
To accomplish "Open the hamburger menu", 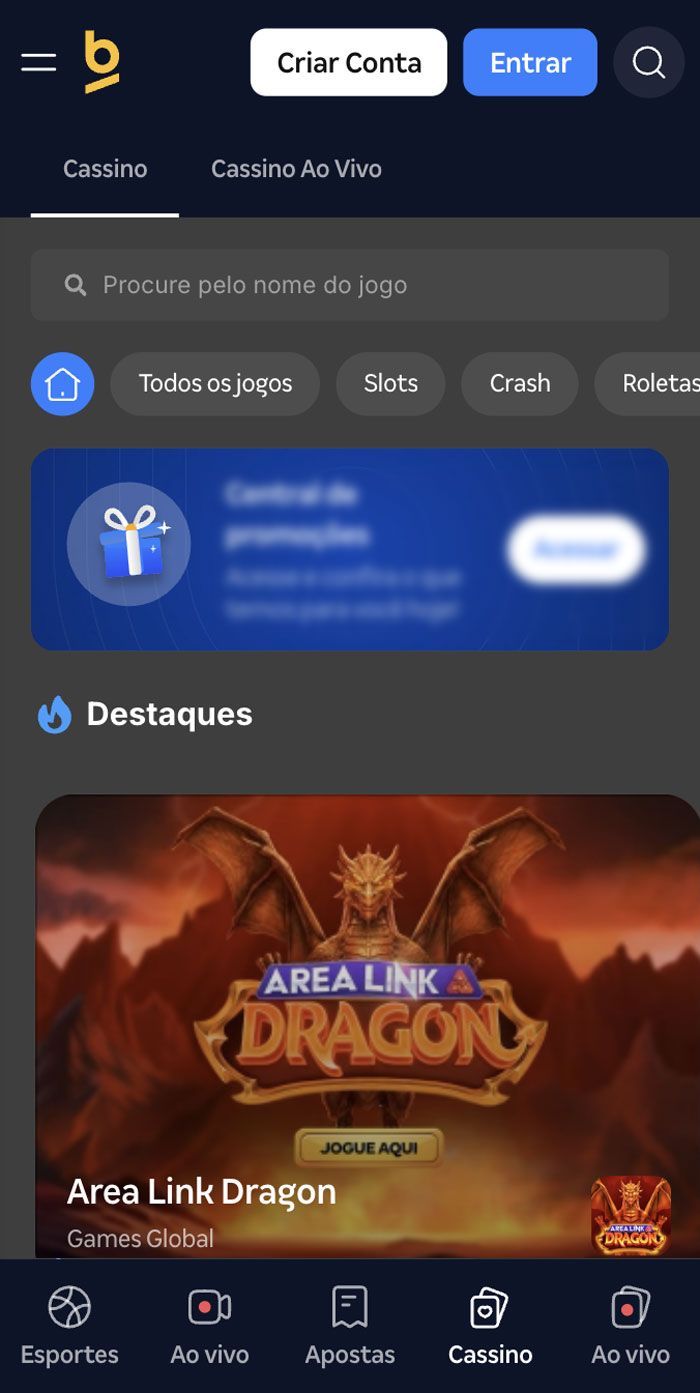I will [38, 62].
